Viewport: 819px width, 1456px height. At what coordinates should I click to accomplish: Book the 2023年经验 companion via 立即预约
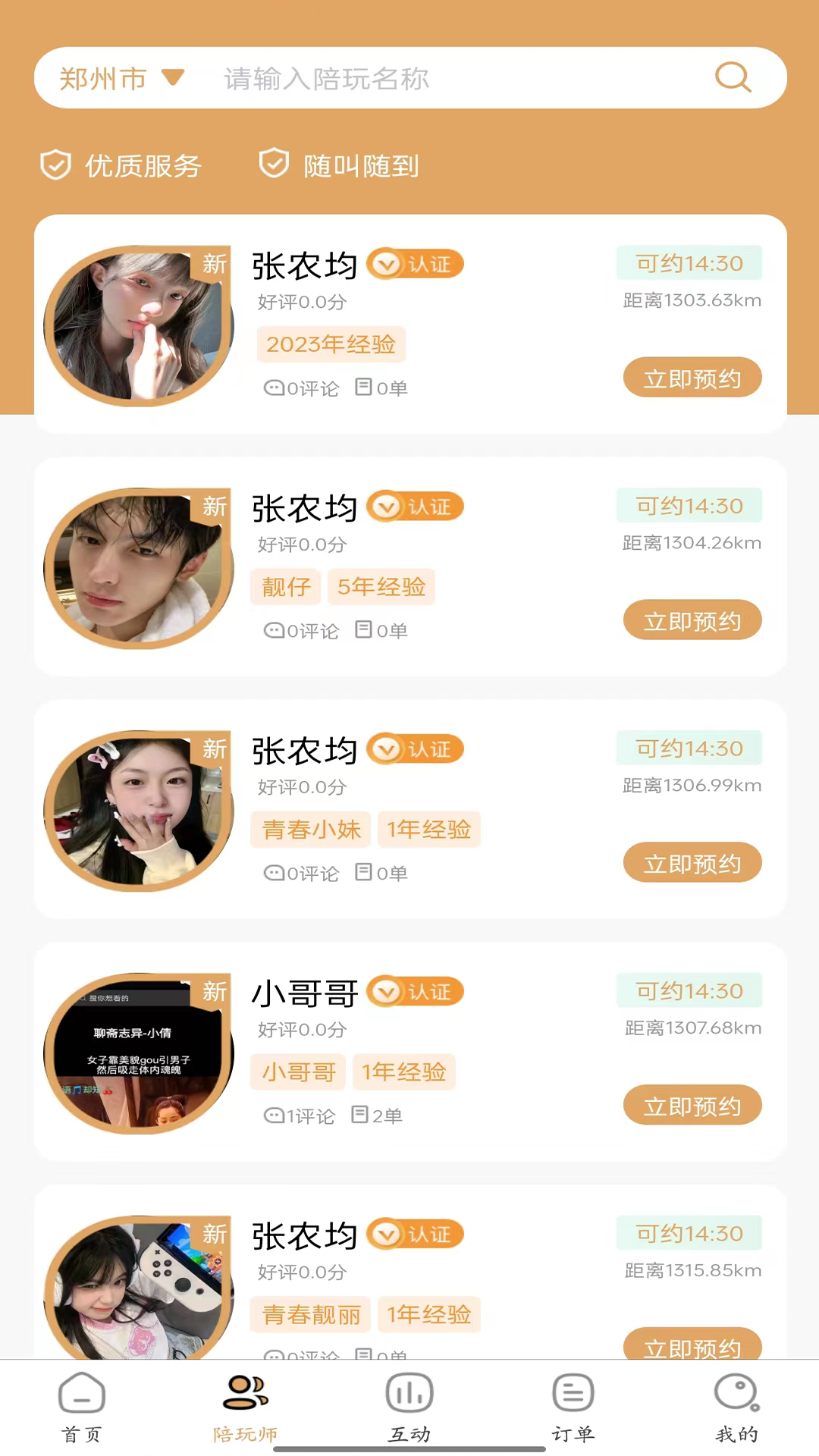click(692, 378)
